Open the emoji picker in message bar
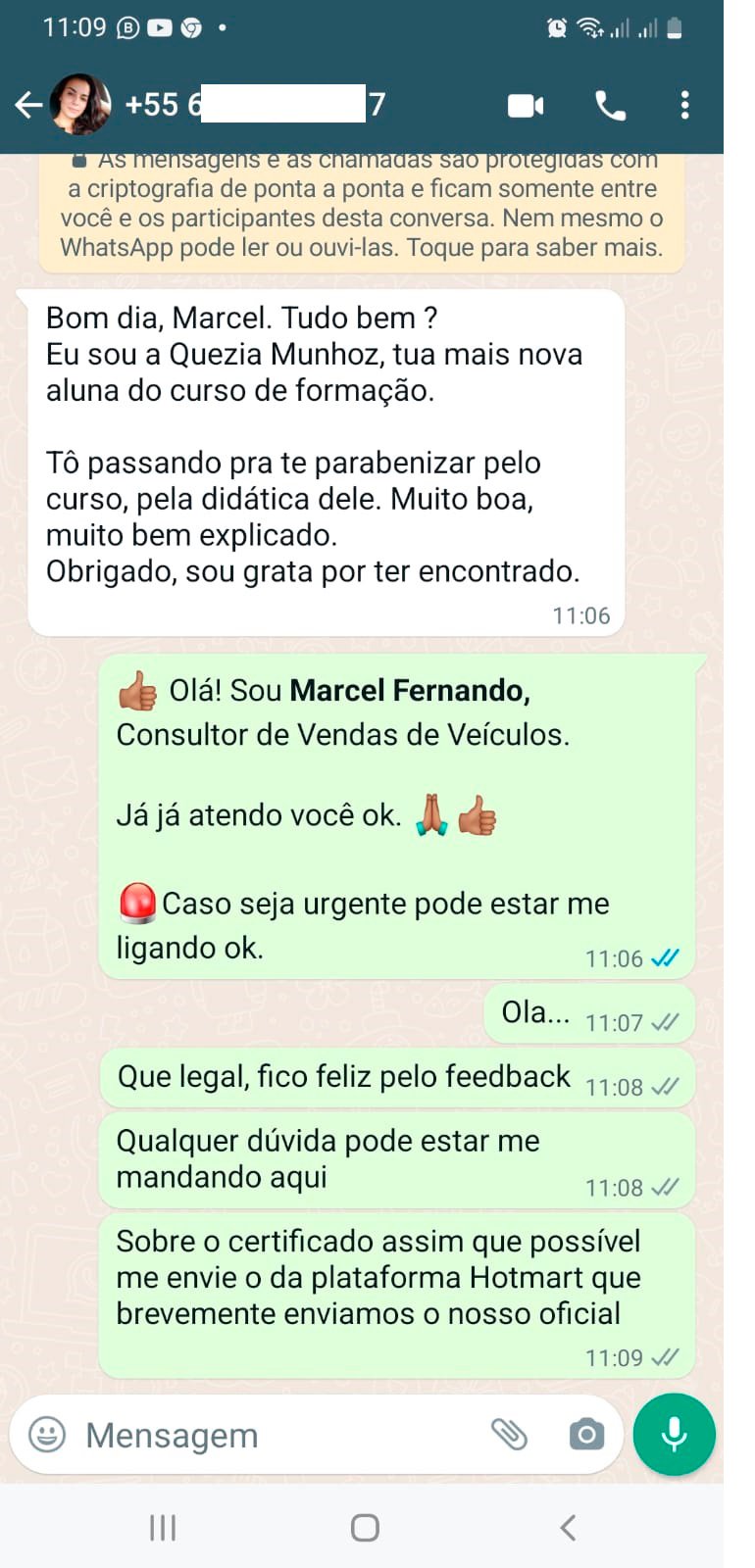This screenshot has width=755, height=1568. (44, 1435)
